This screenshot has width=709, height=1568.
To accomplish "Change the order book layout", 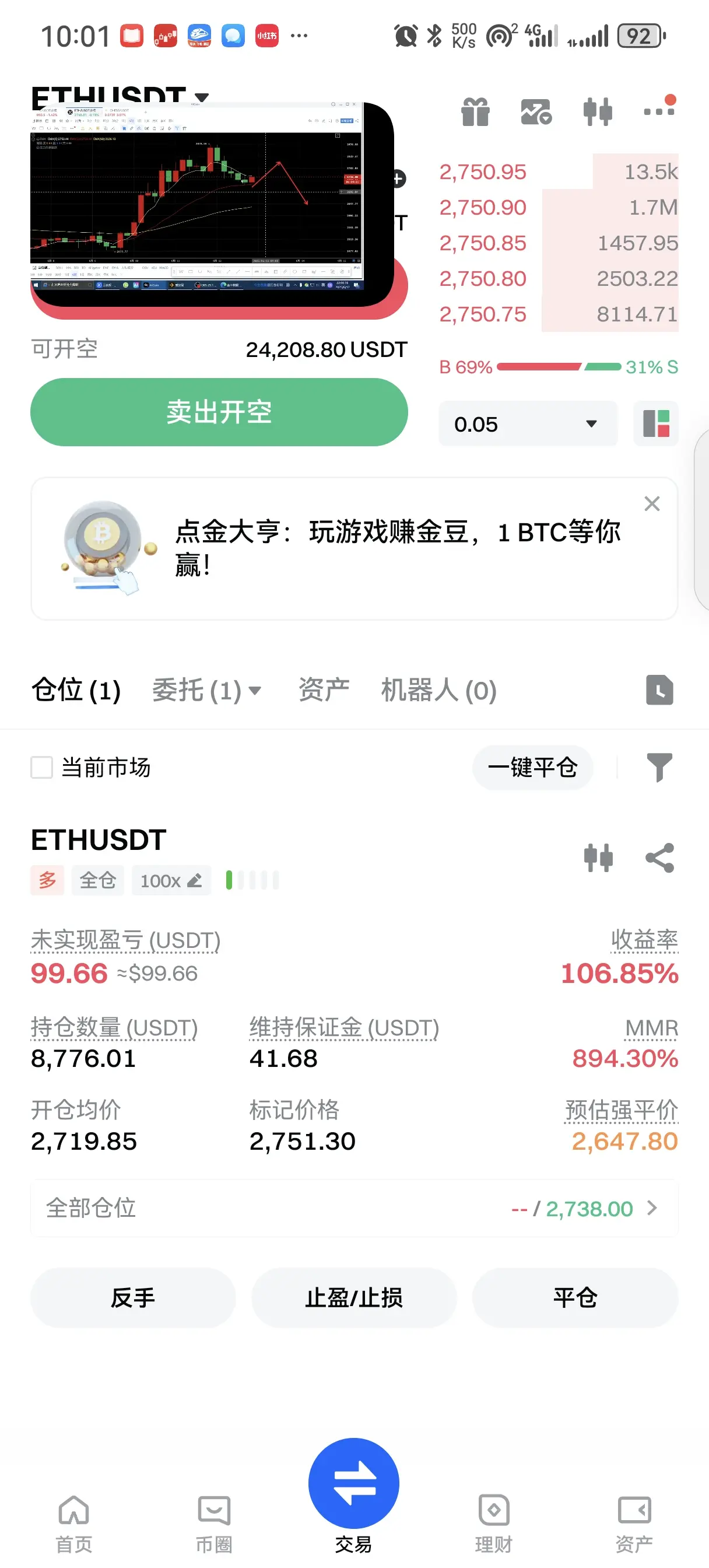I will (x=656, y=423).
